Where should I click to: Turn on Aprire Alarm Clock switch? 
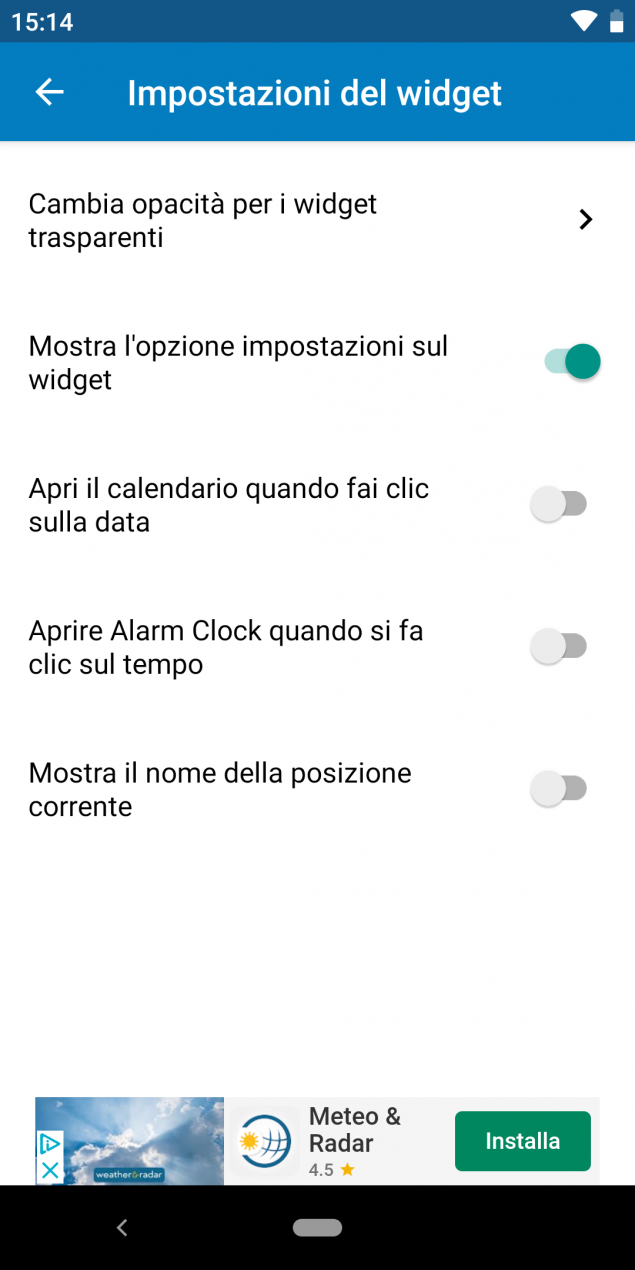pos(558,647)
